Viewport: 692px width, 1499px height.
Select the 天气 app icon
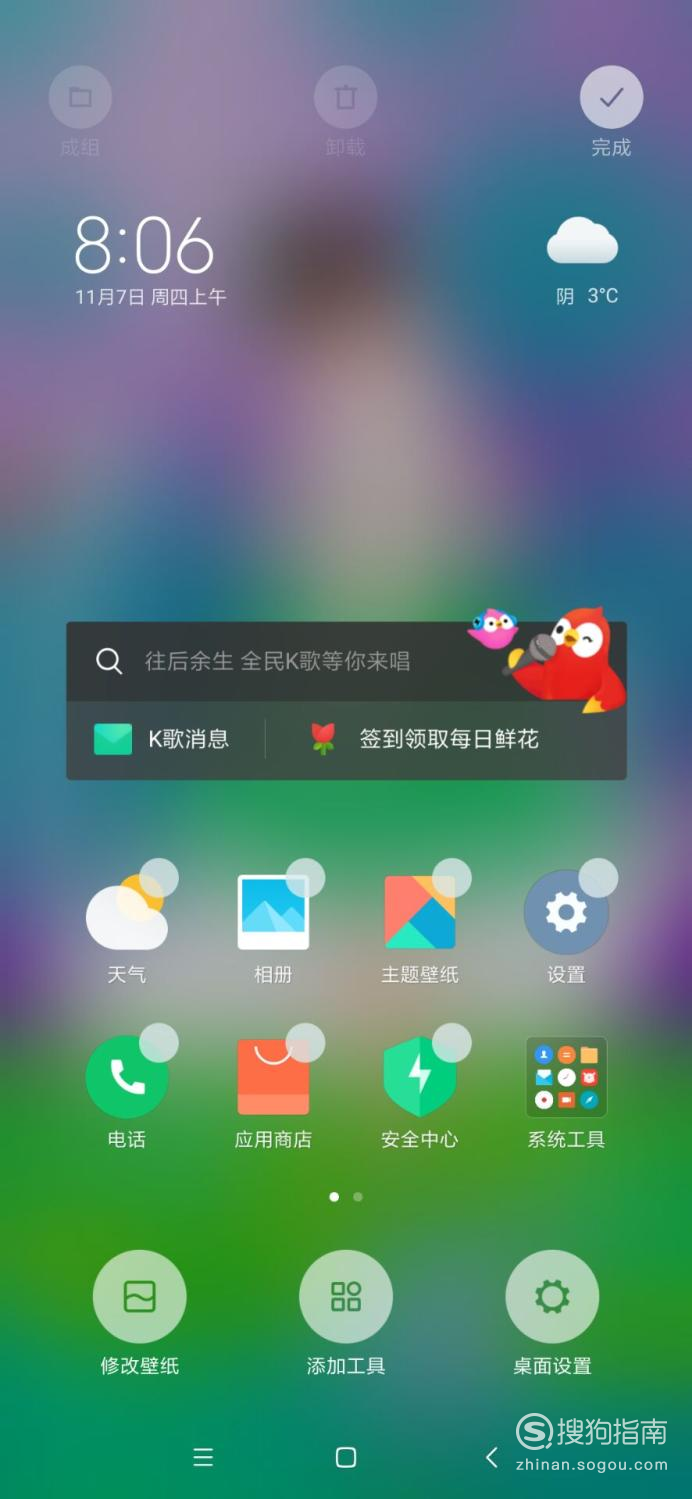[x=127, y=914]
